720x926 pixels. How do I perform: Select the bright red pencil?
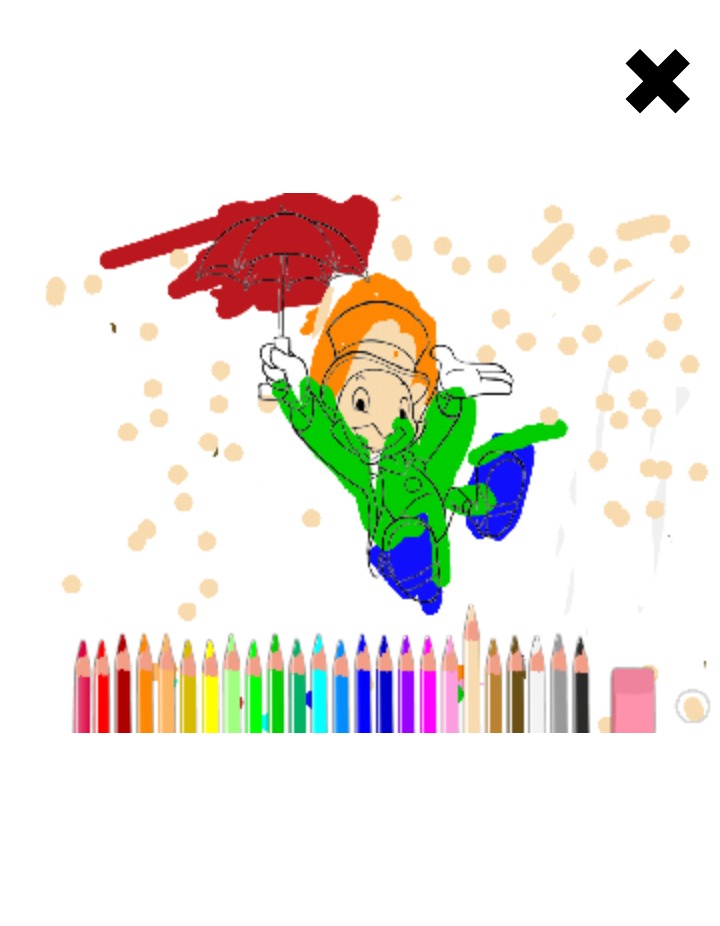(x=100, y=690)
